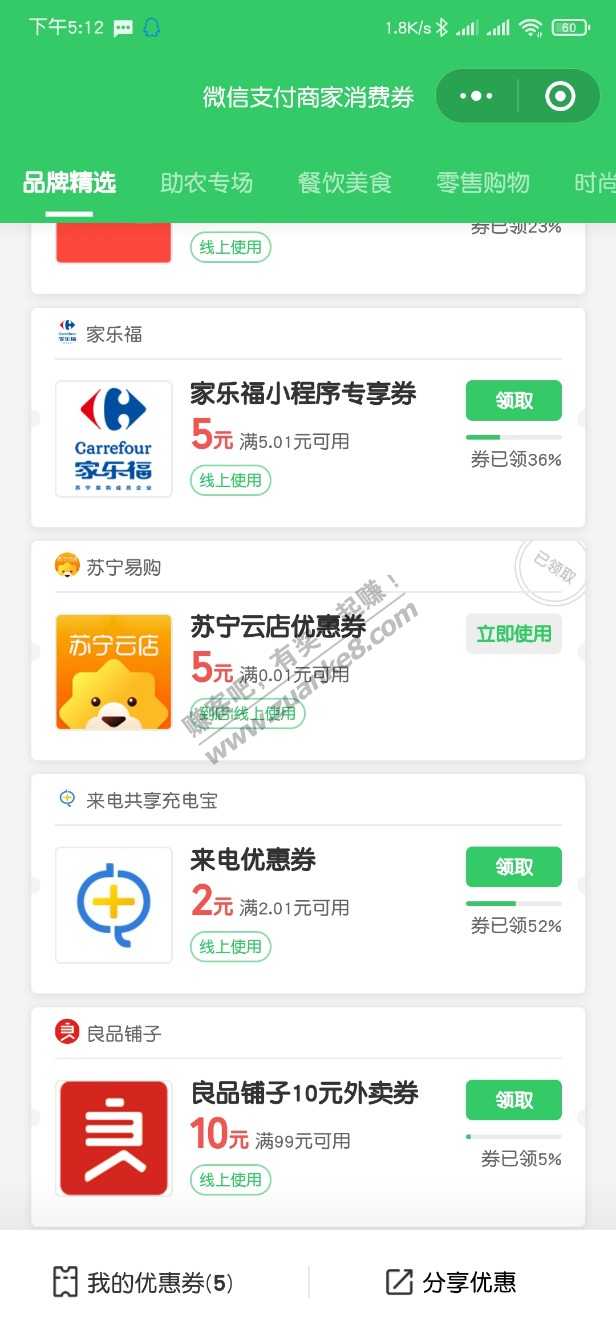This screenshot has height=1334, width=616.
Task: Close the mini program
Action: pos(559,96)
